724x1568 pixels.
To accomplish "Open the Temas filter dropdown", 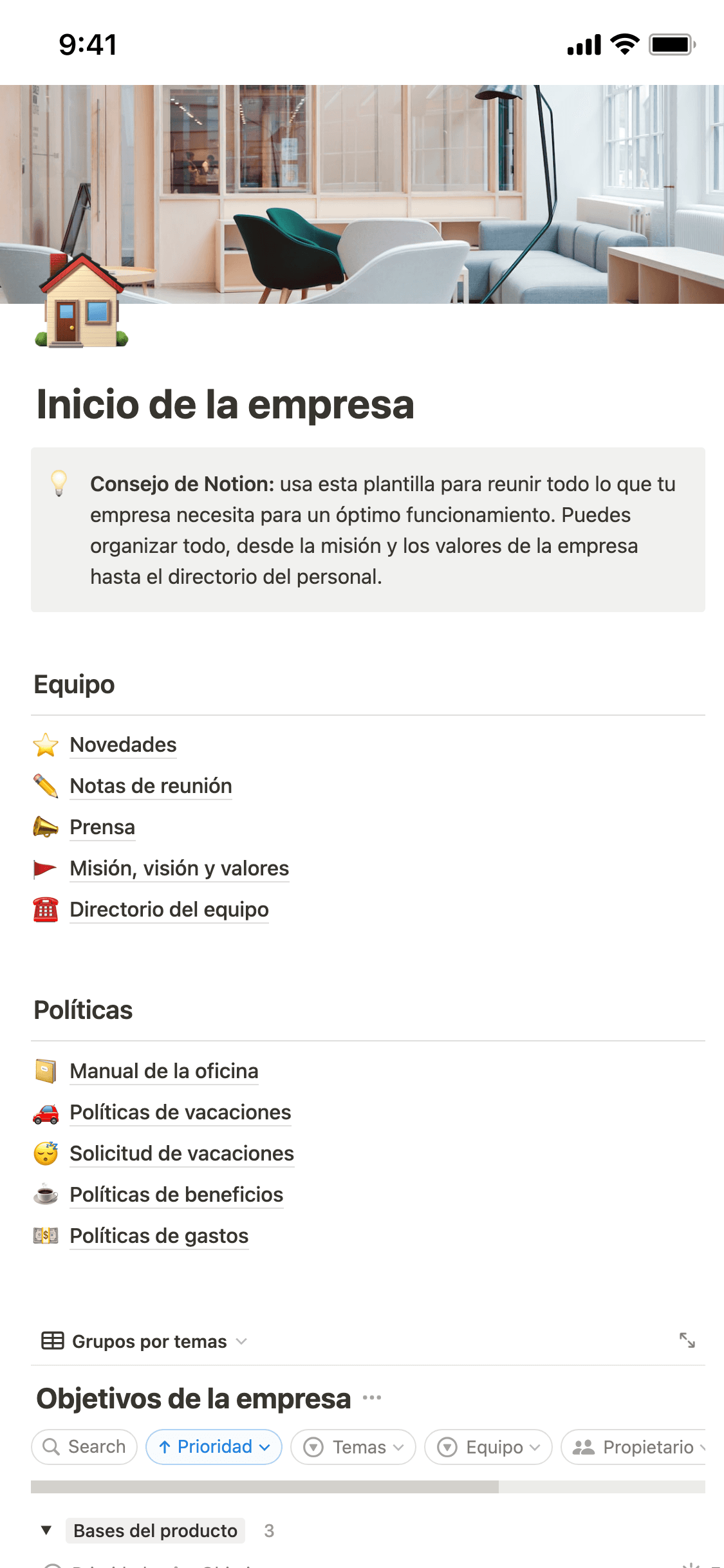I will pyautogui.click(x=353, y=1447).
